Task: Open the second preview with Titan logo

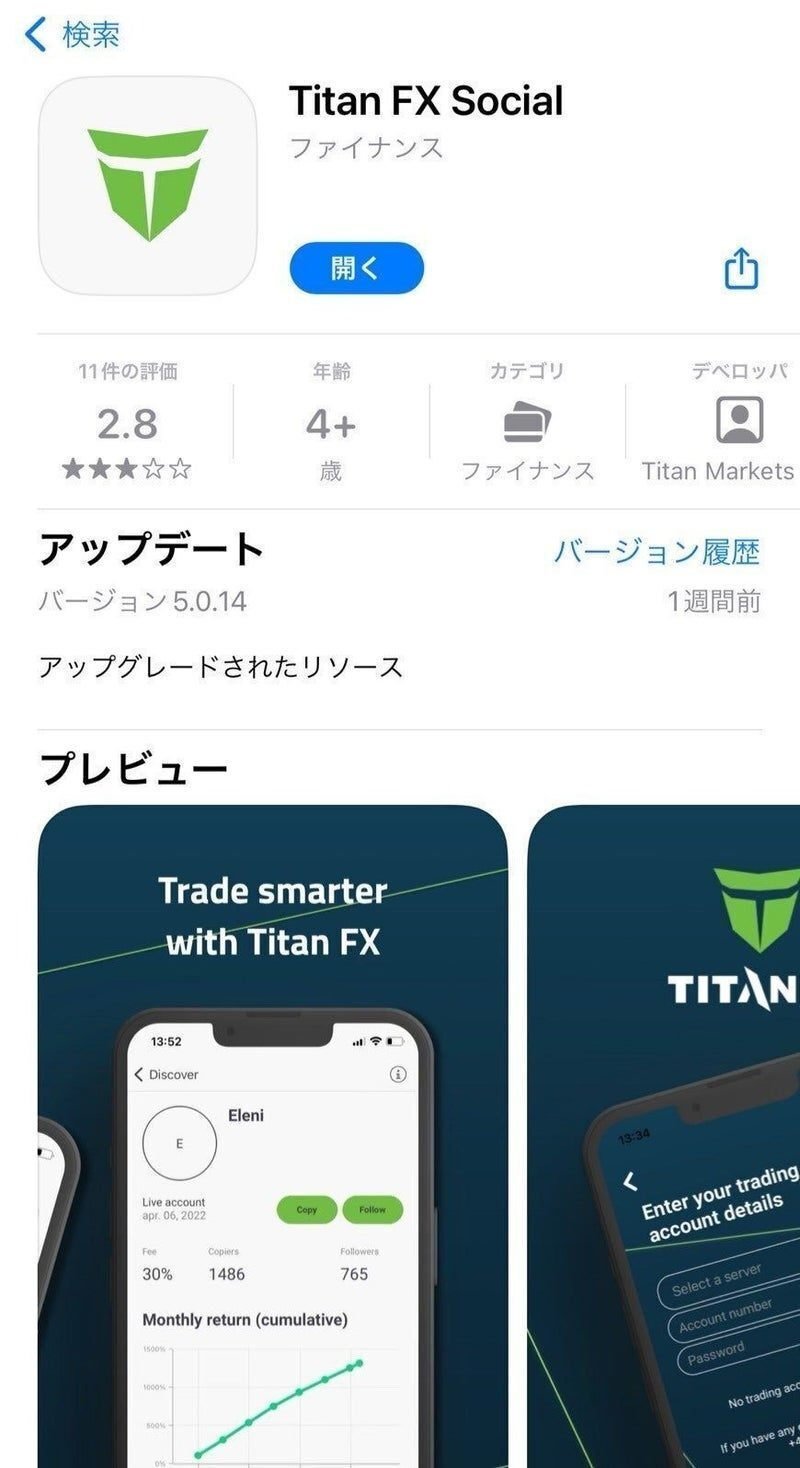Action: point(664,1136)
